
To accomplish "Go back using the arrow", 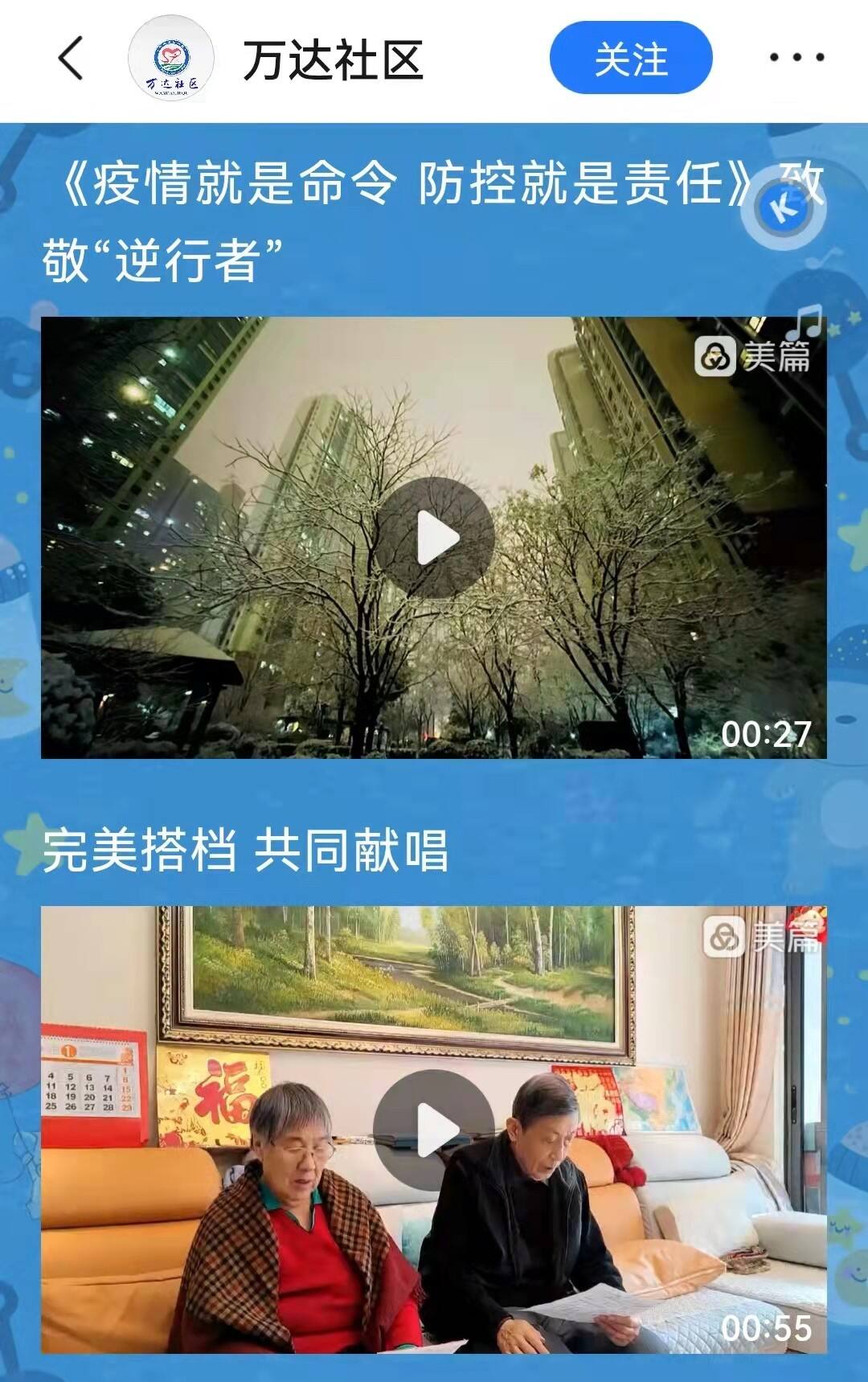I will [71, 58].
